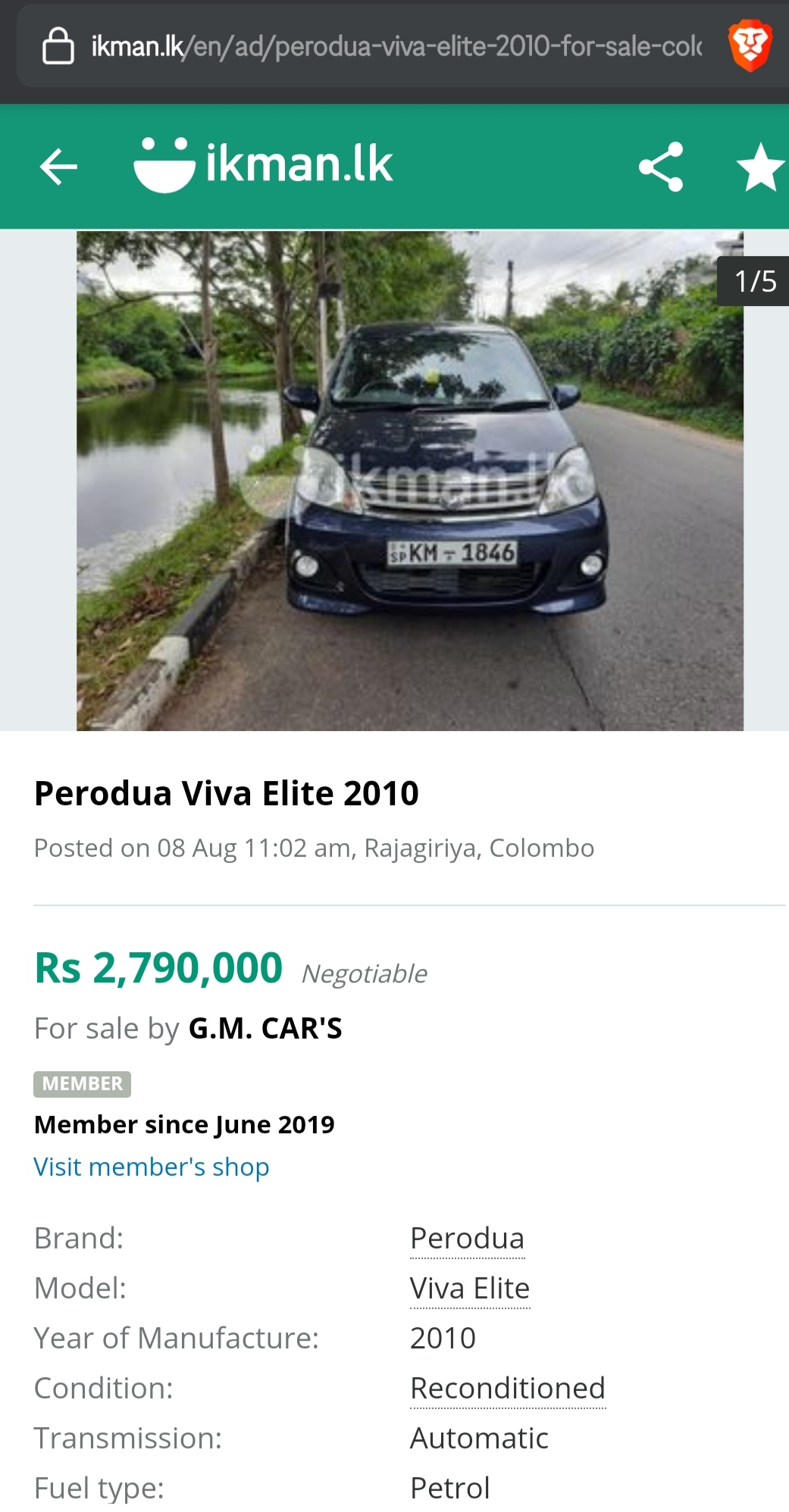Open the Perodua brand link

pyautogui.click(x=467, y=1239)
